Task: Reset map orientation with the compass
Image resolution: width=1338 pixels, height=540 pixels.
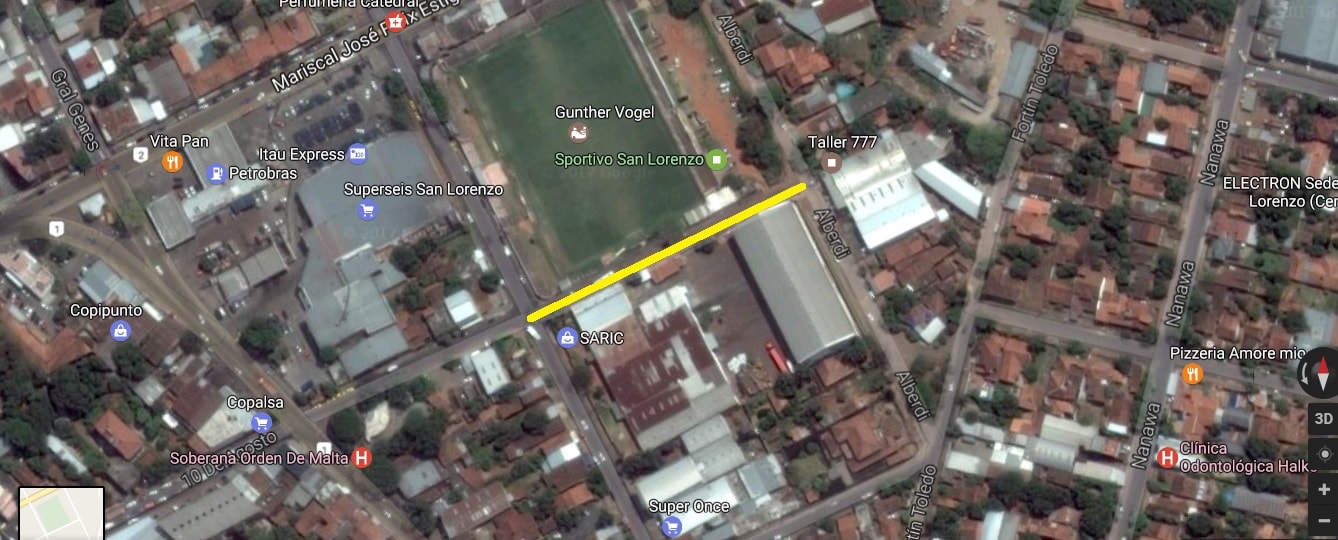Action: [1319, 375]
